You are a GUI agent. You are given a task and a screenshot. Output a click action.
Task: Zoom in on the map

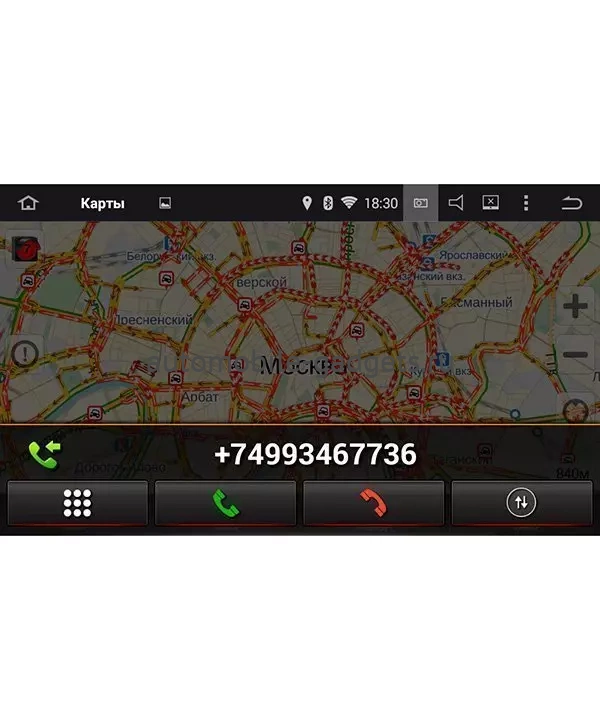[574, 306]
